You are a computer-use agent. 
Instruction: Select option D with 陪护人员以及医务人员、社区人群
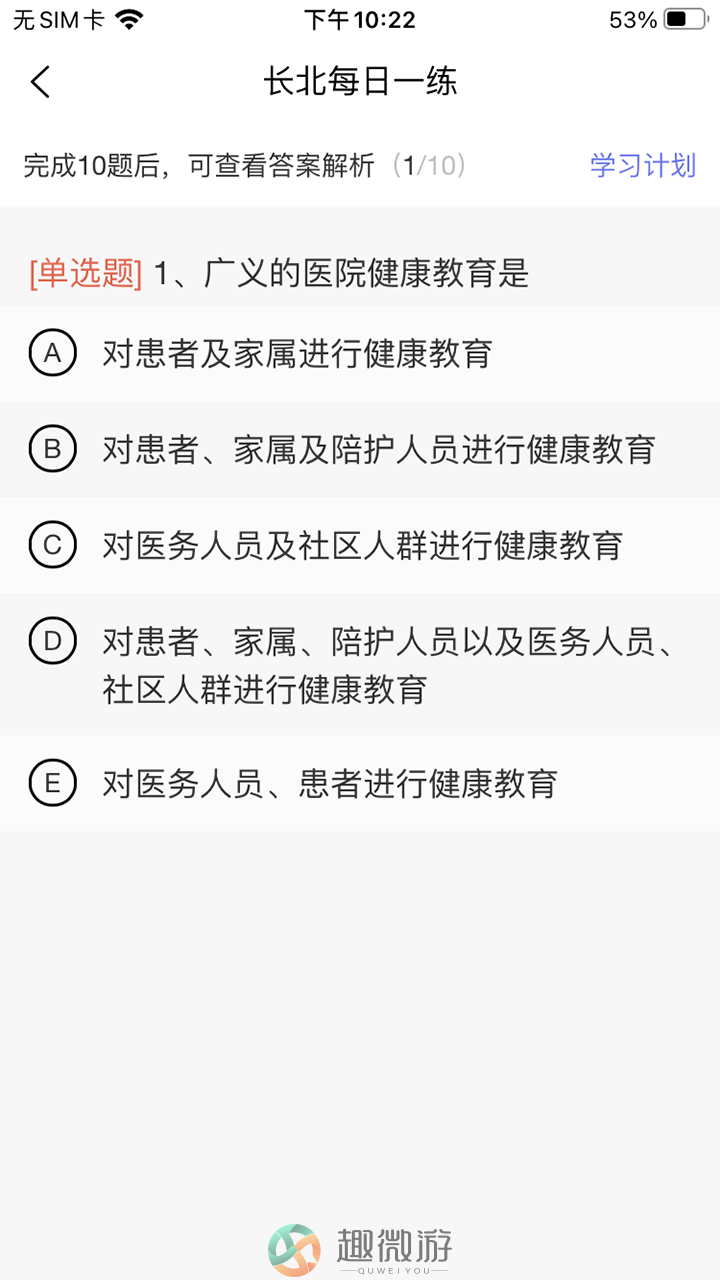(360, 665)
